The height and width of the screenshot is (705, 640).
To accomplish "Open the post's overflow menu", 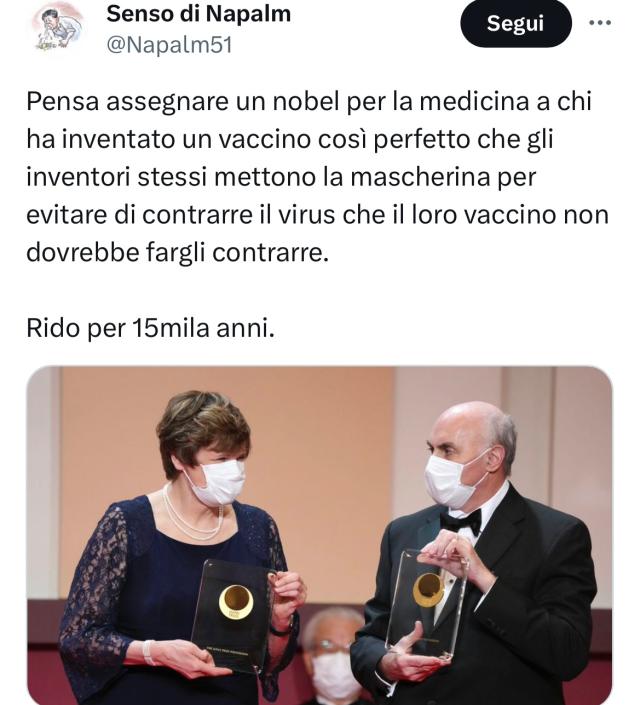I will coord(600,23).
